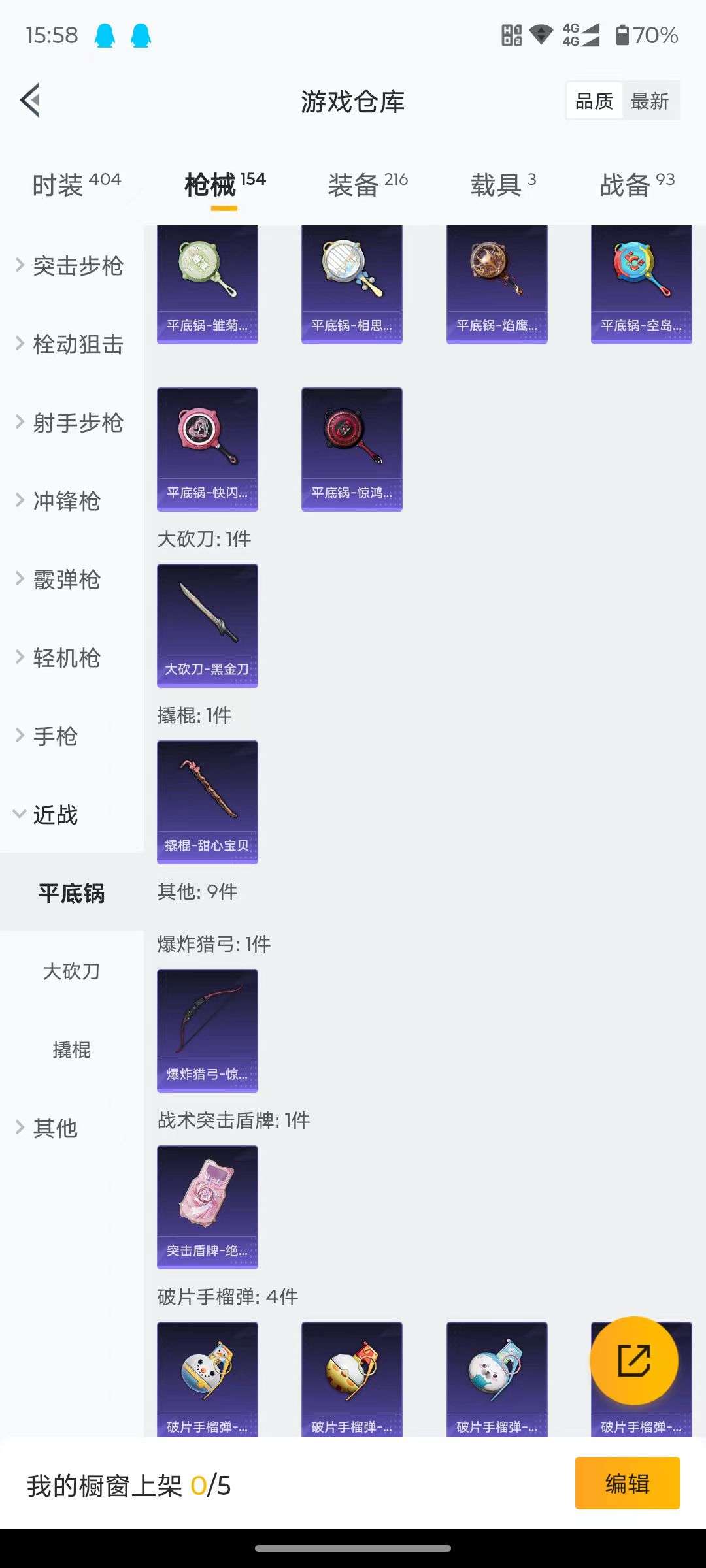Select 大砍刀 in the sidebar subcategories
This screenshot has width=706, height=1568.
[72, 972]
